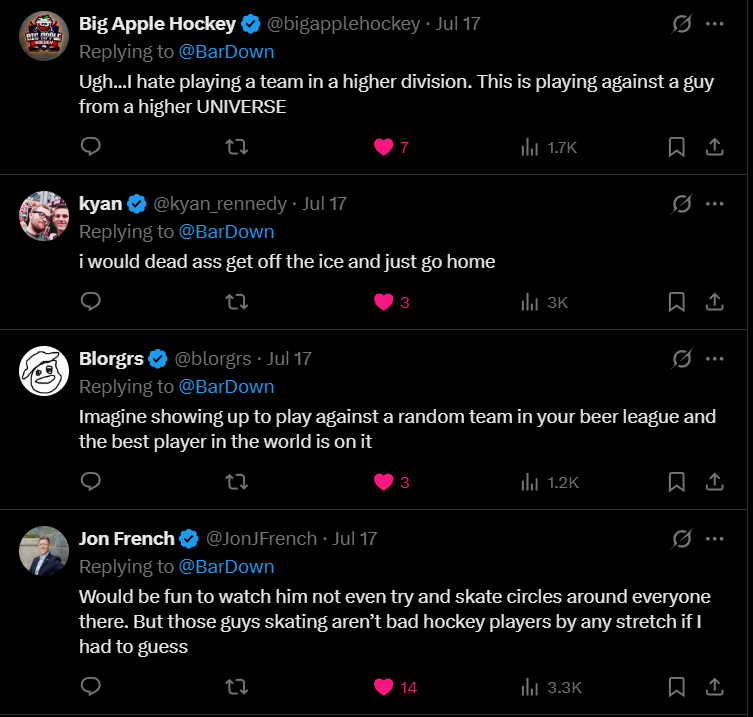Viewport: 753px width, 717px height.
Task: Share kyan's tweet
Action: tap(715, 302)
